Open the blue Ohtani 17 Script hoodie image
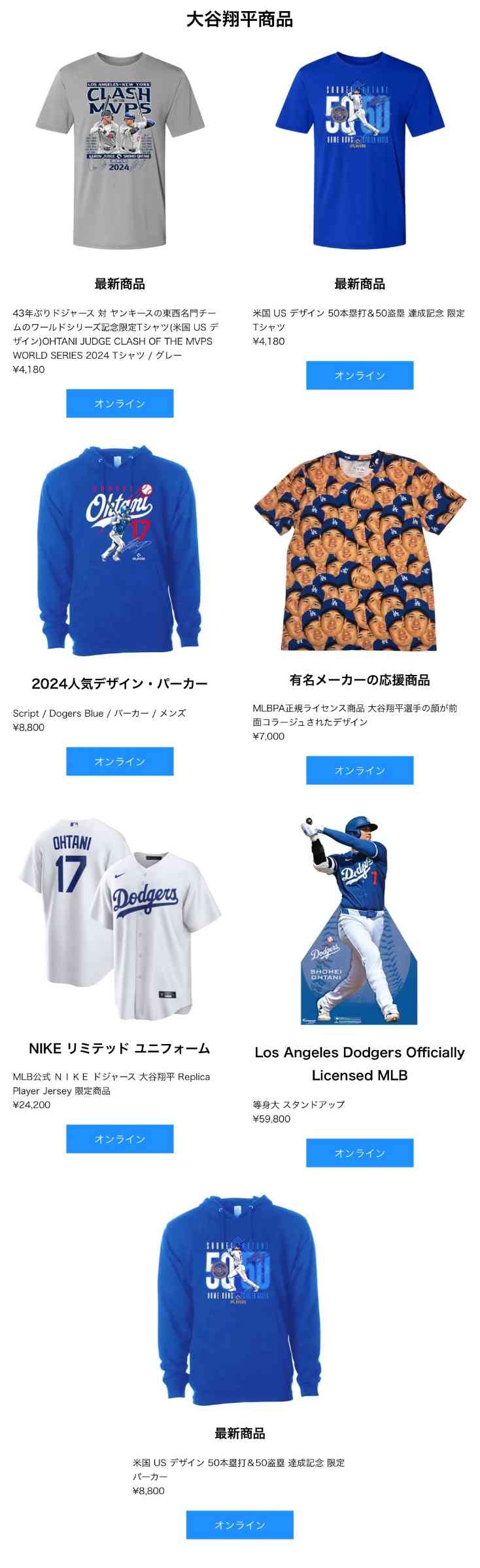480x1568 pixels. 120,550
